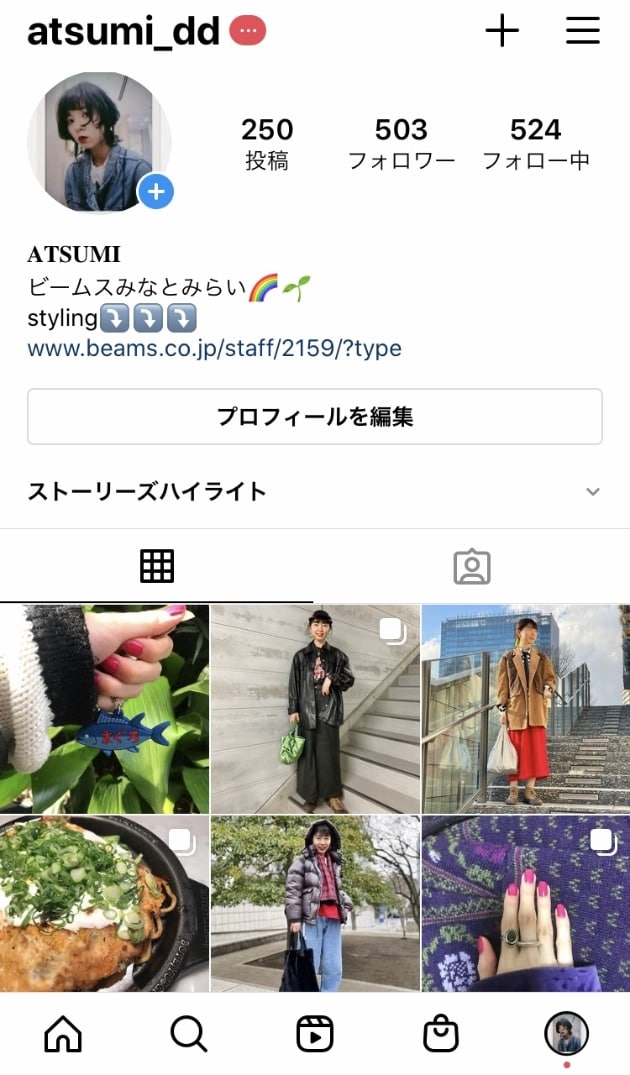630x1075 pixels.
Task: Open the purple knit ring photo post
Action: (x=526, y=903)
